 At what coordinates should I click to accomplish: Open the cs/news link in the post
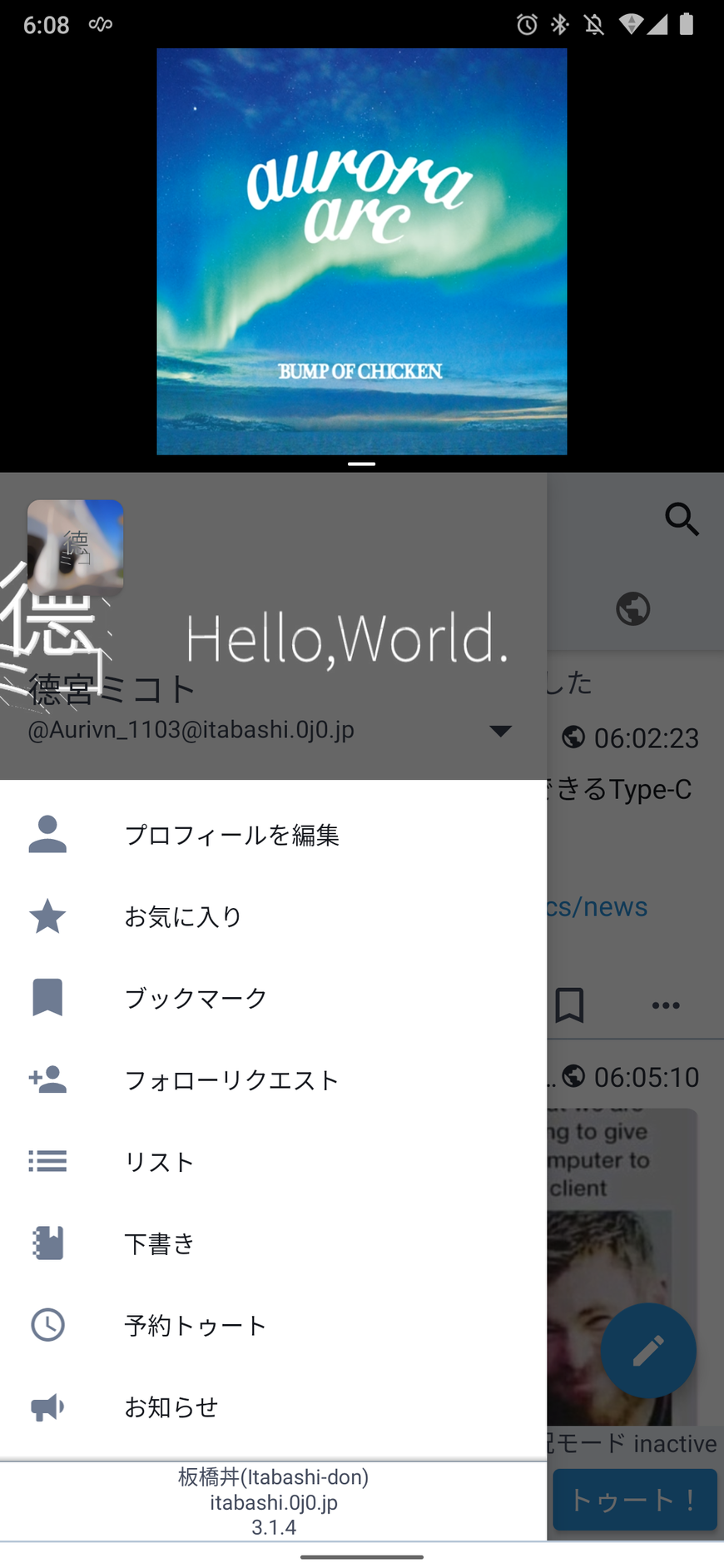click(597, 906)
